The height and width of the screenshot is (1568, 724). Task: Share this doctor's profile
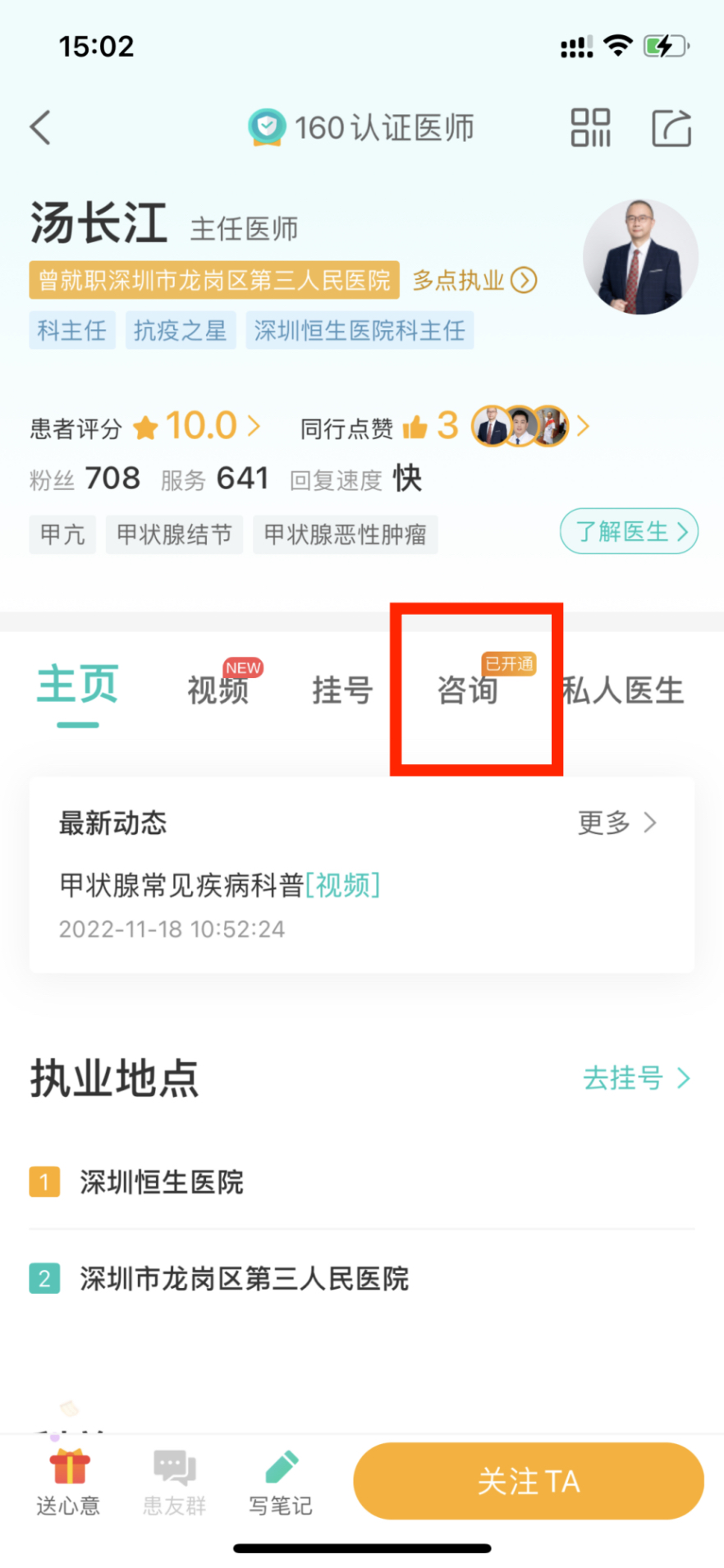[671, 128]
